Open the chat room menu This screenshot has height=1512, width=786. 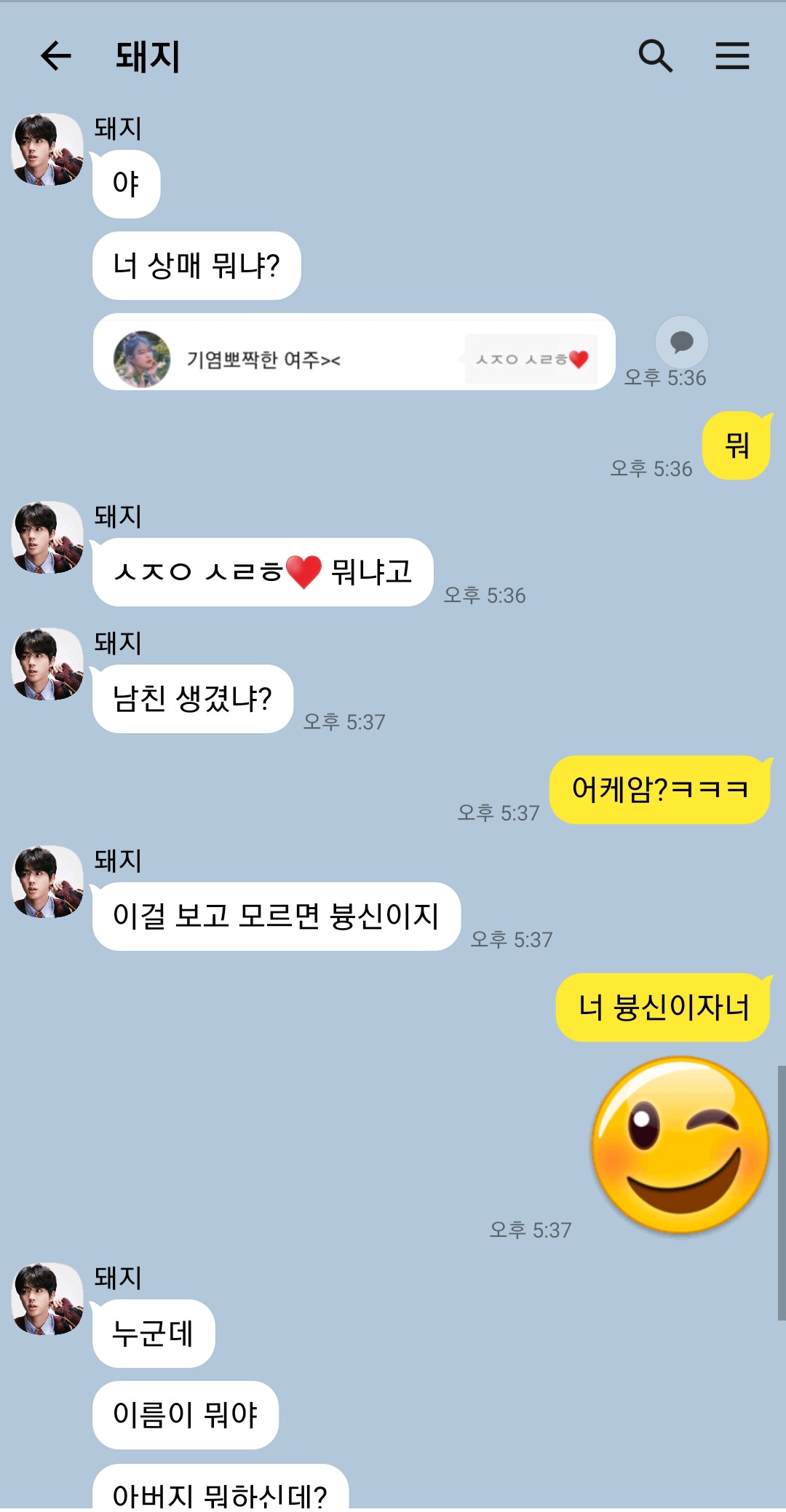732,56
